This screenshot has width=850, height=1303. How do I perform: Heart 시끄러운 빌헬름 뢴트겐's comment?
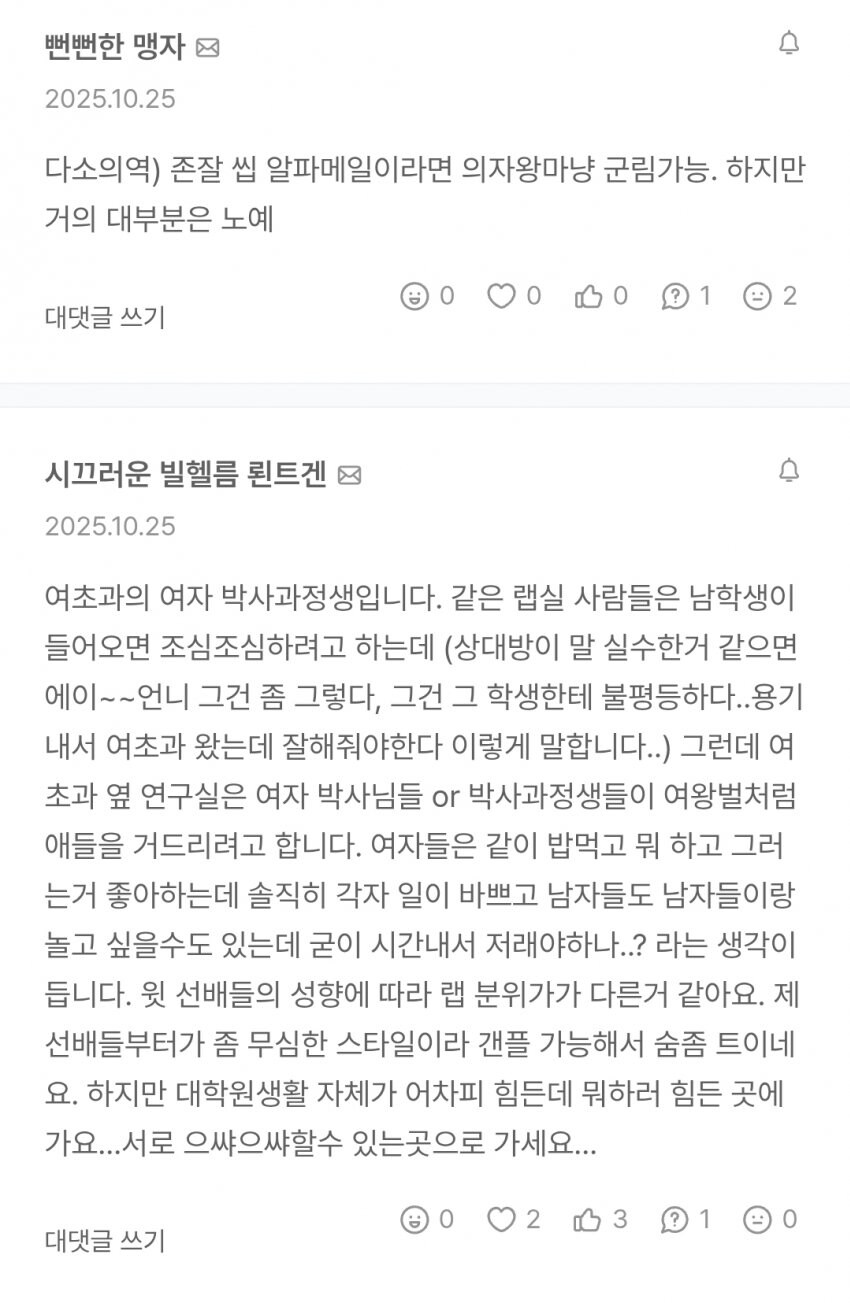(501, 1219)
